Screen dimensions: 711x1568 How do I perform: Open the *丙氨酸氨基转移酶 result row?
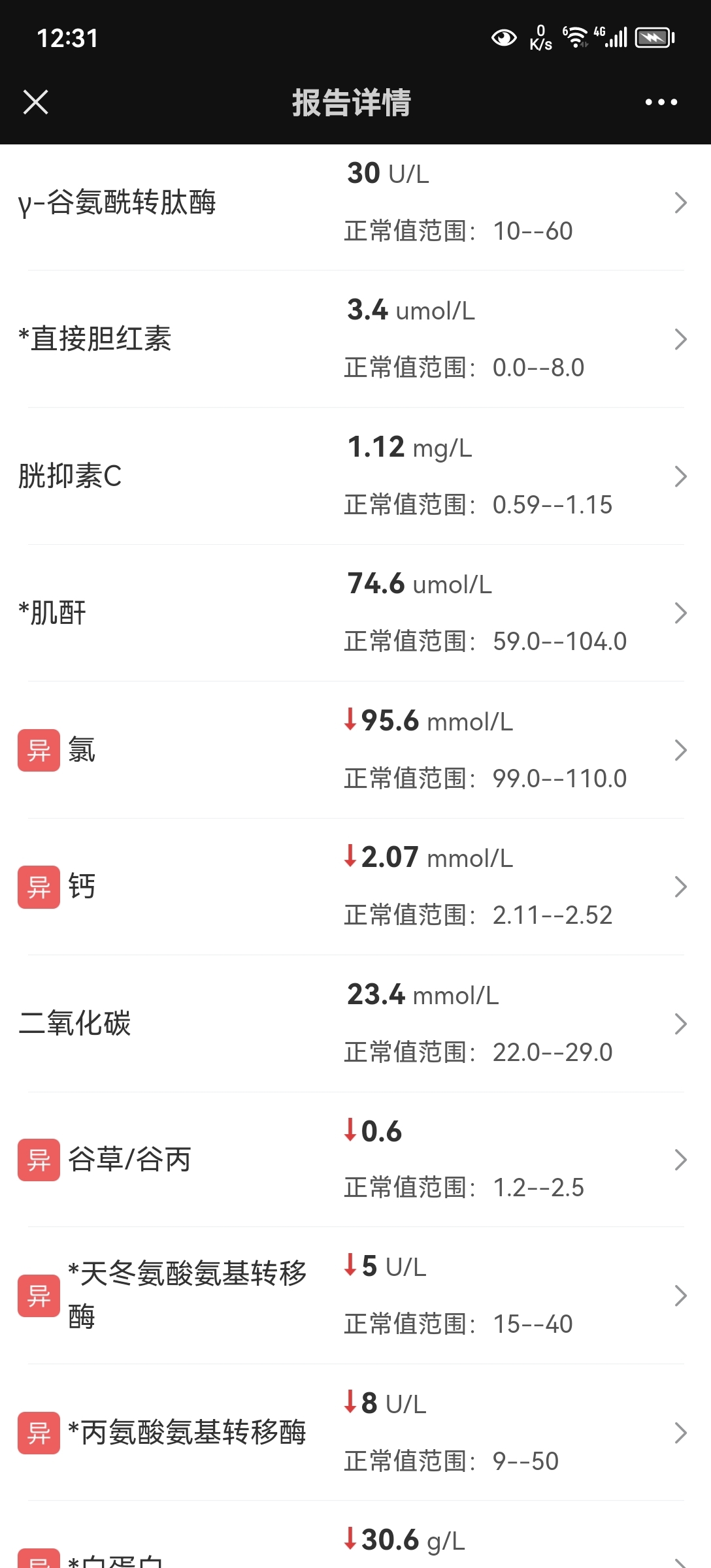355,1433
